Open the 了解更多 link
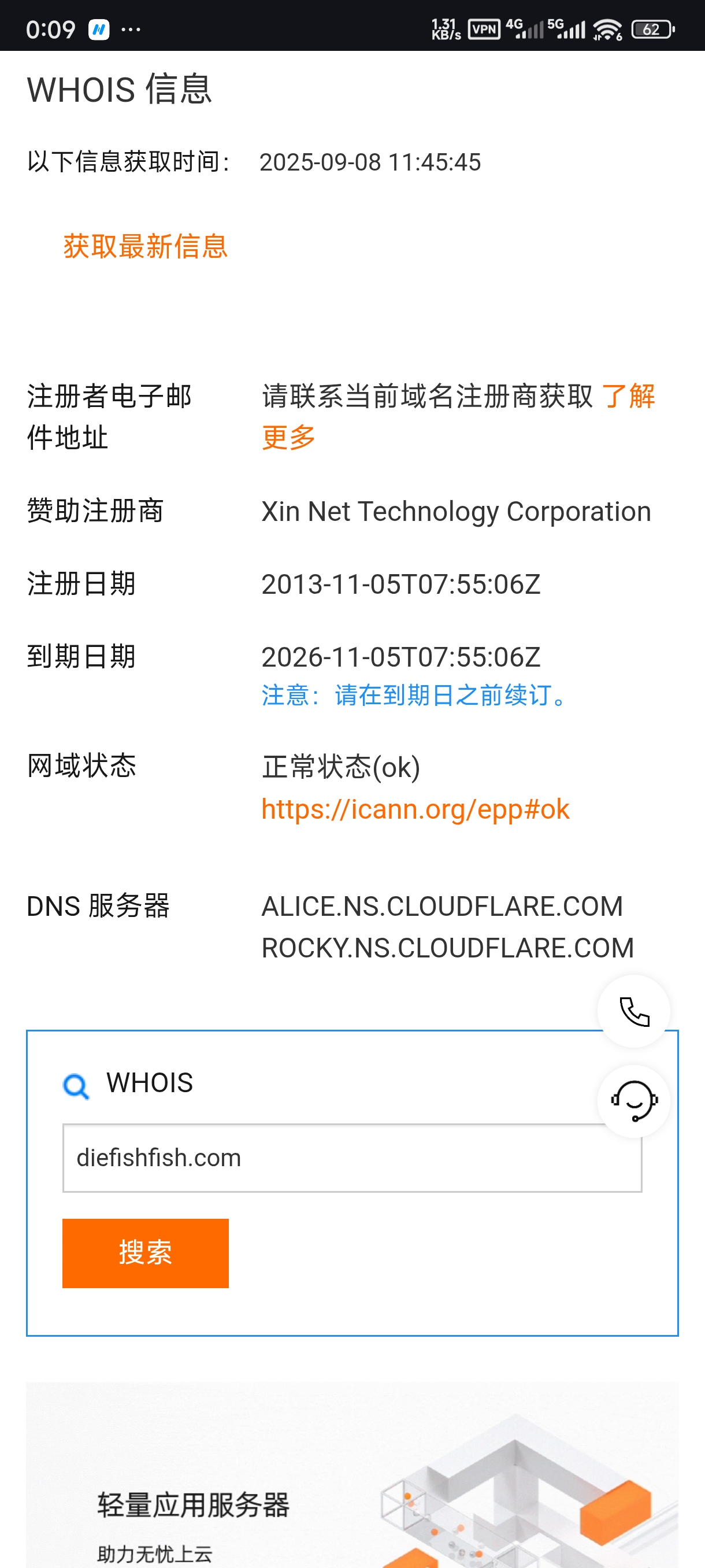Image resolution: width=705 pixels, height=1568 pixels. (627, 396)
